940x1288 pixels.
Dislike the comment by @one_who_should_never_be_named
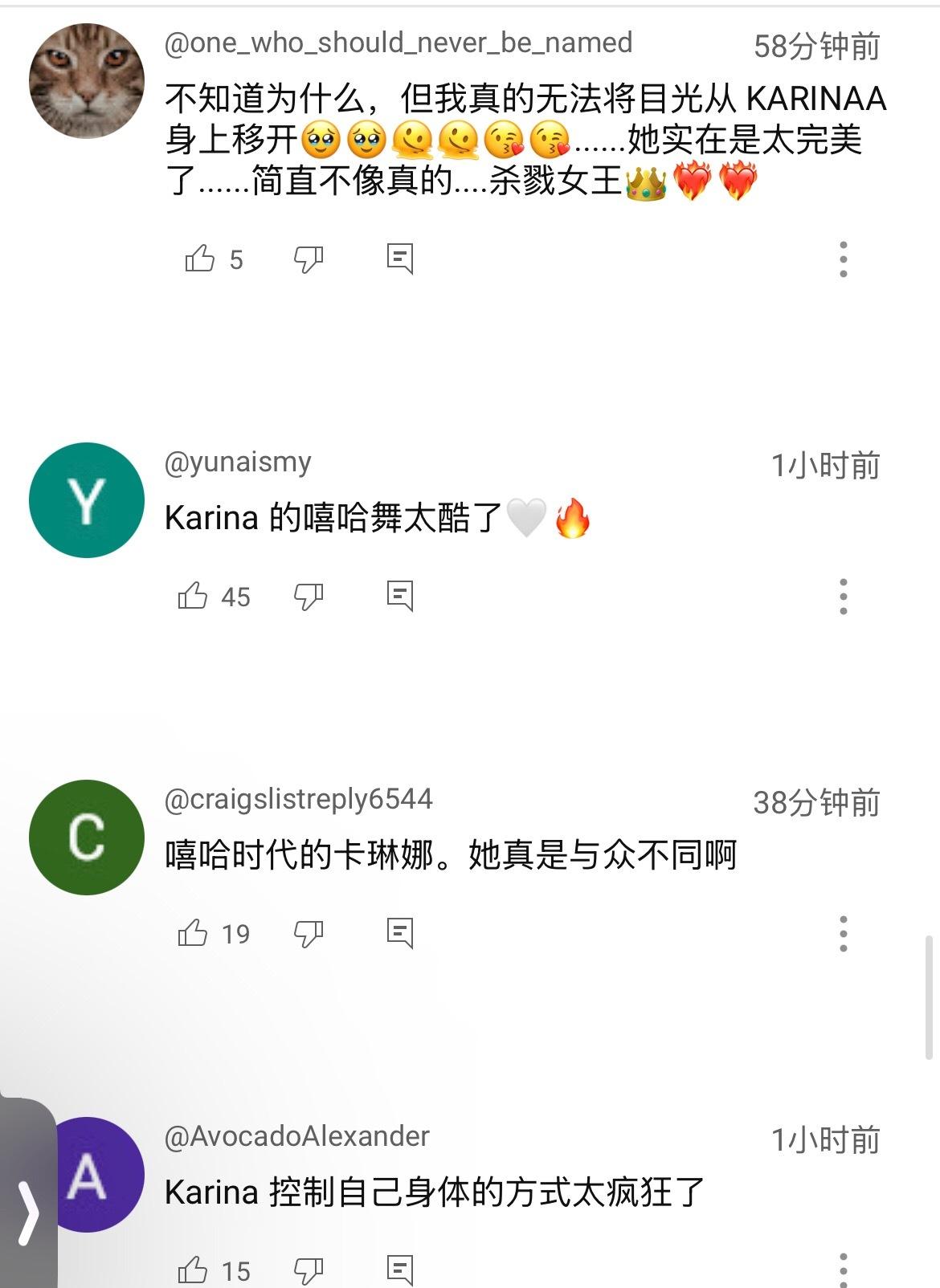point(309,259)
